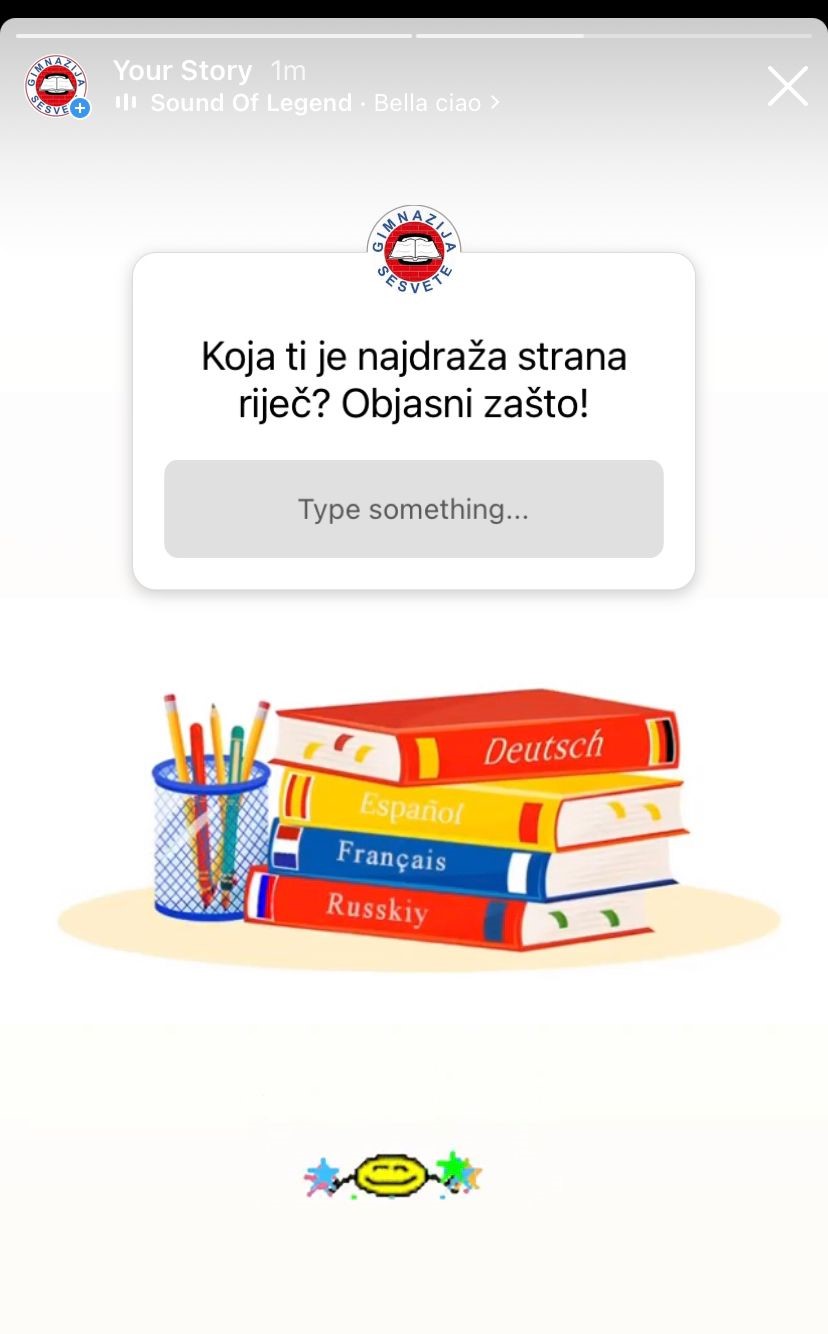Tap the Gimnazija Sesvete profile picture
Screen dimensions: 828x1334
coord(56,86)
